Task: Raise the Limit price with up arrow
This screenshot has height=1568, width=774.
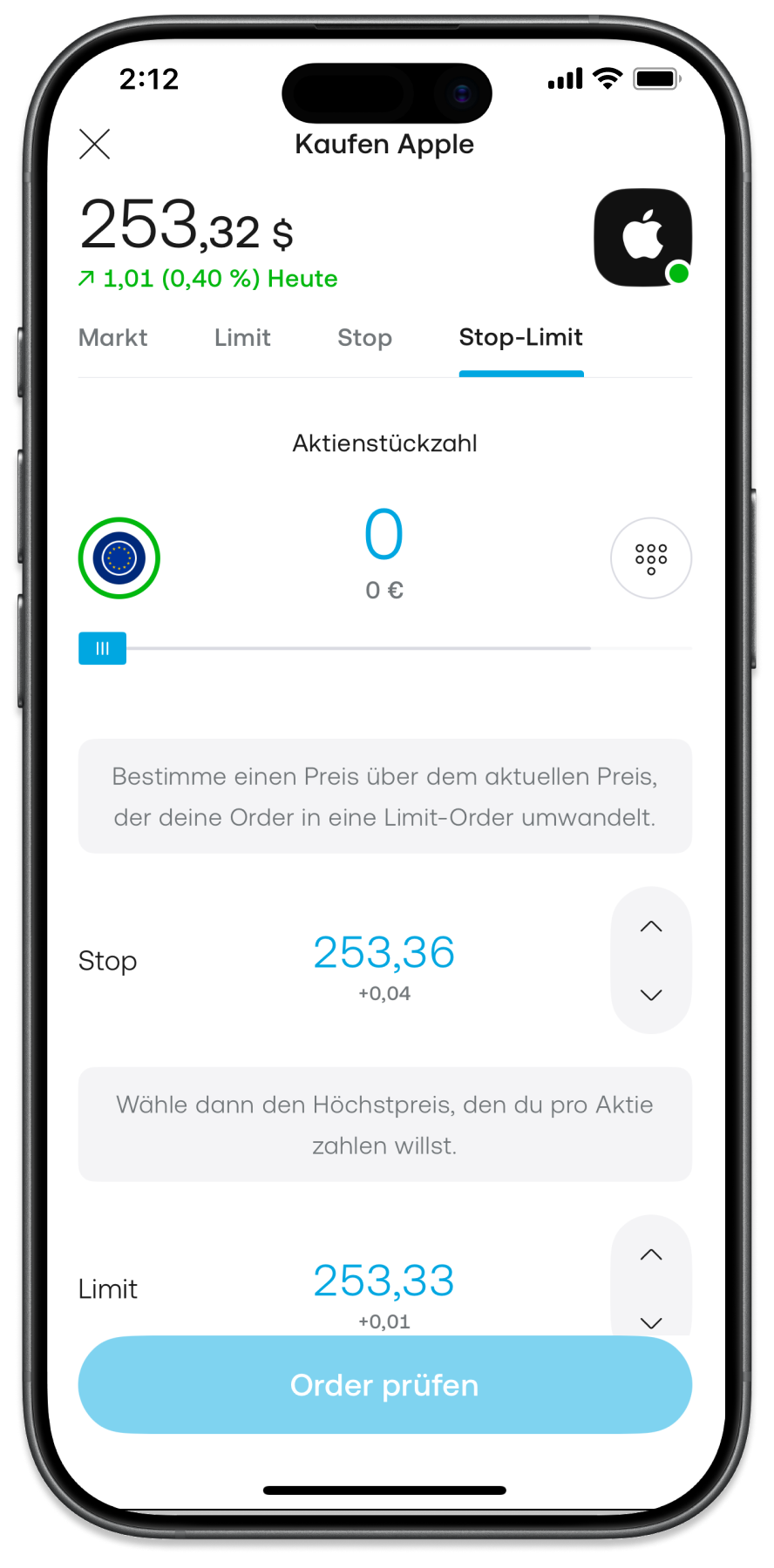Action: (x=651, y=1255)
